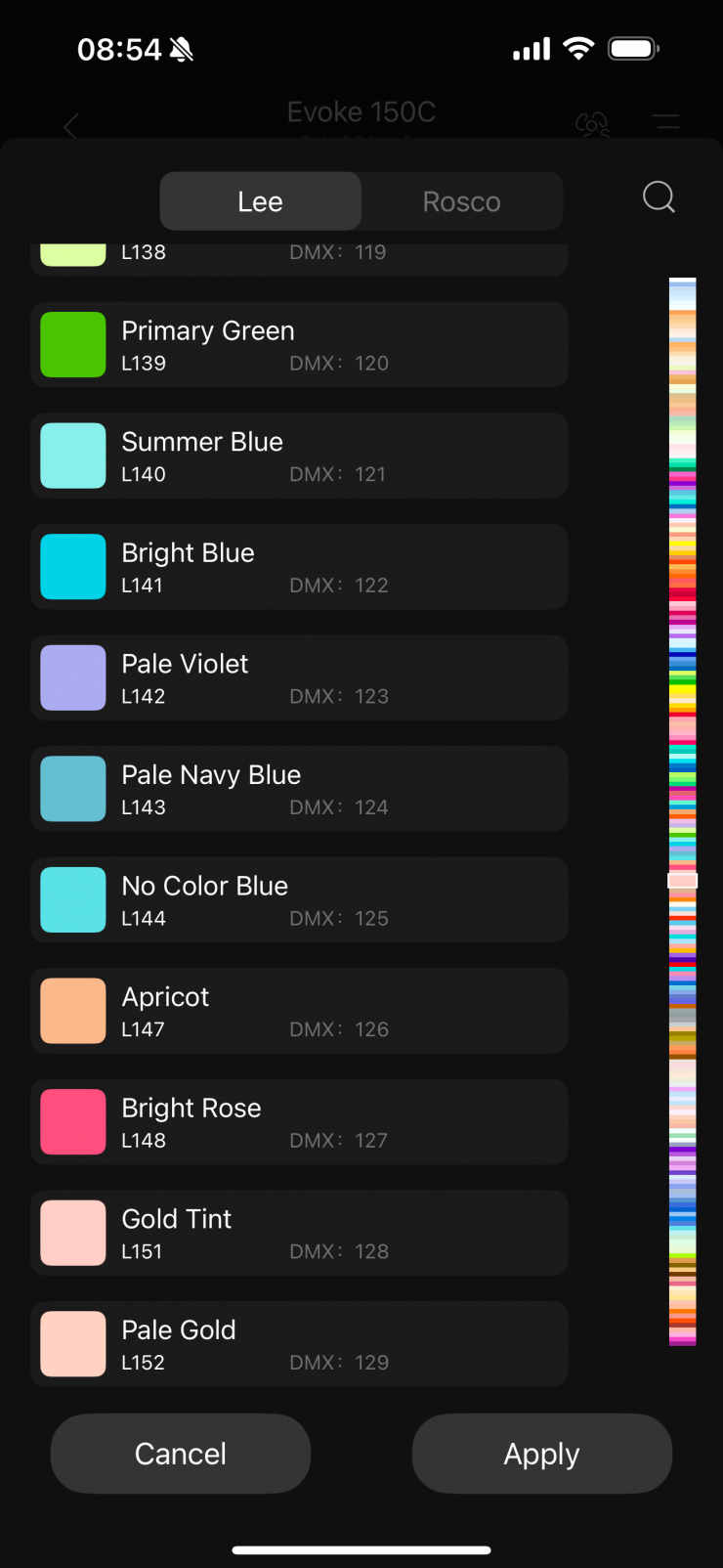Switch to the Rosco tab
The image size is (723, 1568).
tap(461, 201)
